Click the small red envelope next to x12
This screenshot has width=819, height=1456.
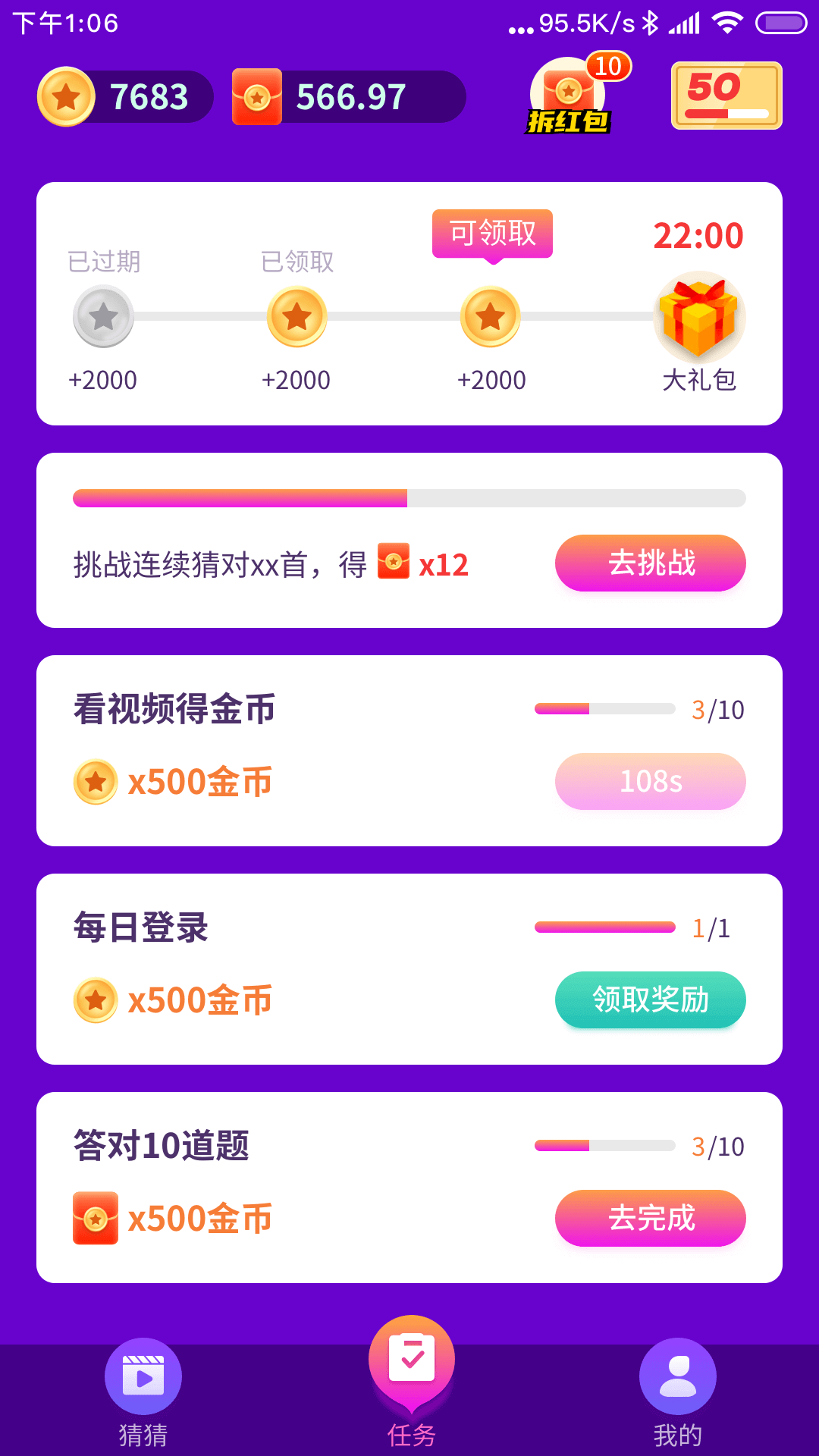pos(394,563)
